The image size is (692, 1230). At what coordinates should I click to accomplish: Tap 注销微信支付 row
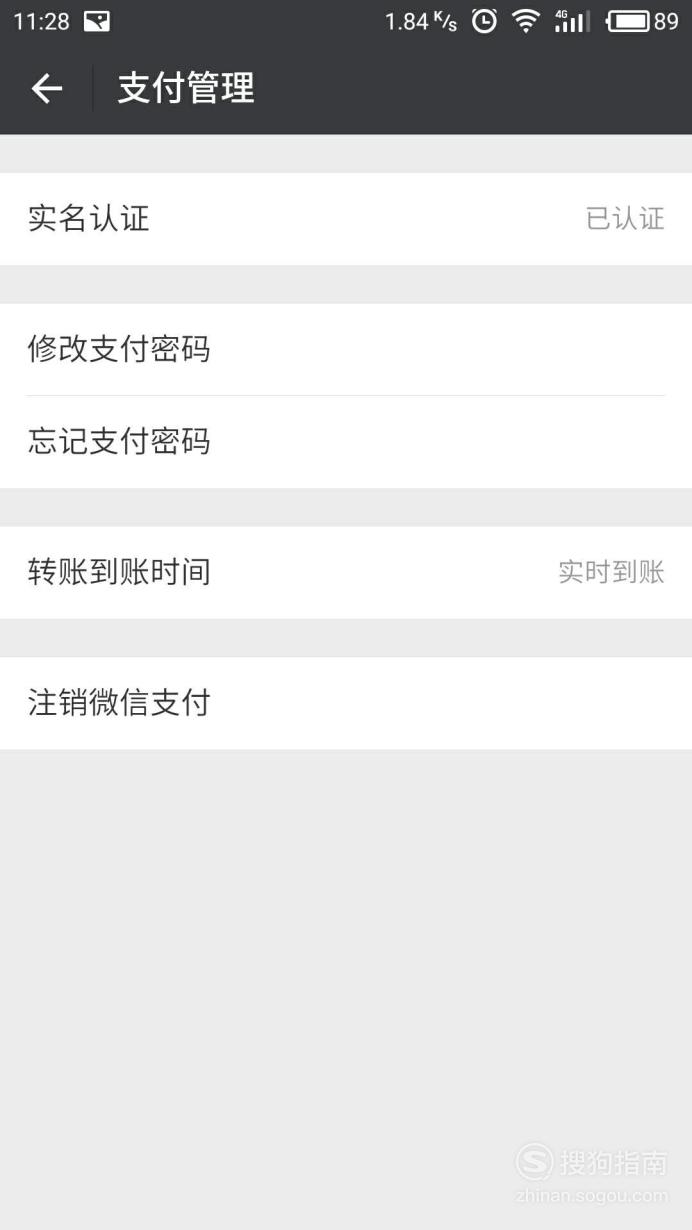pos(346,703)
